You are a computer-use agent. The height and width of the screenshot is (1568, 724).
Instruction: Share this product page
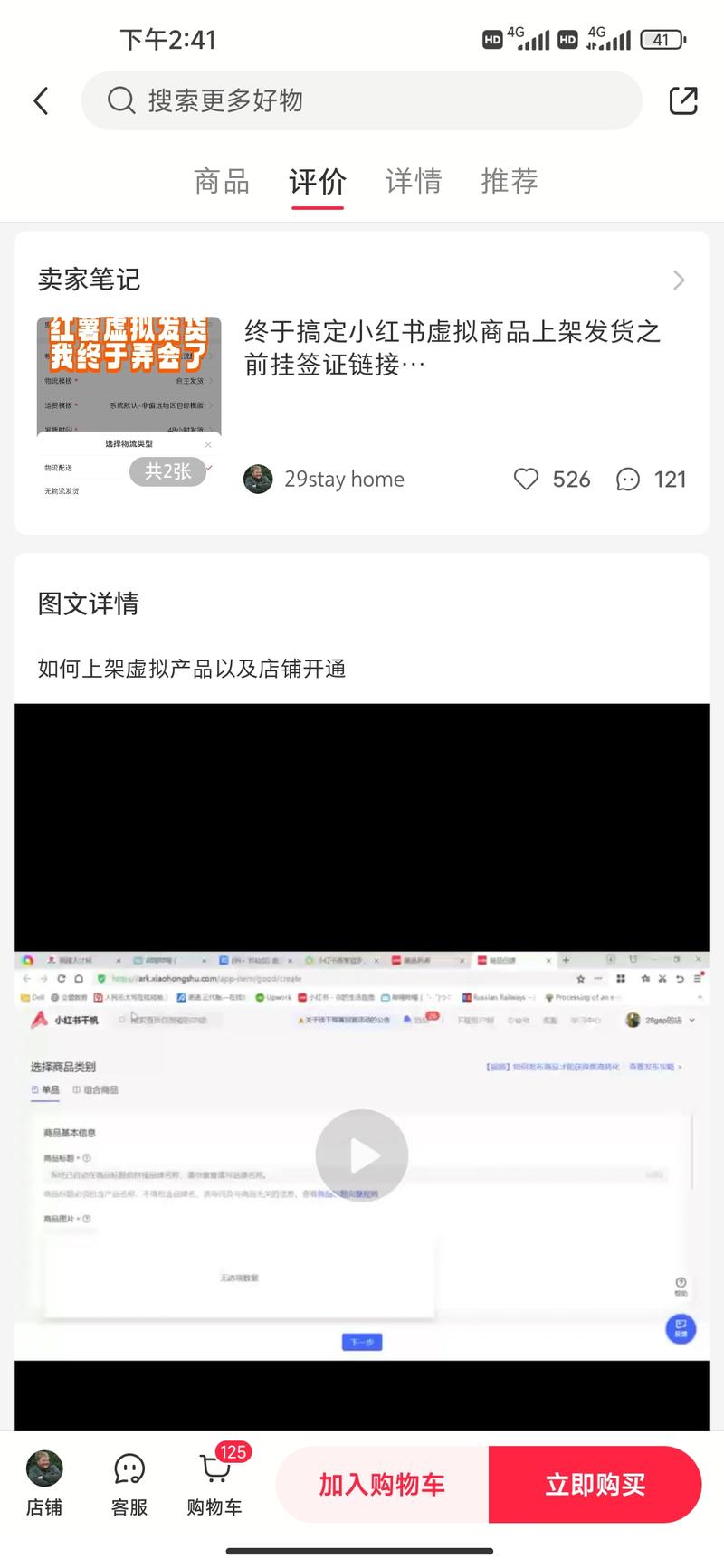(683, 100)
